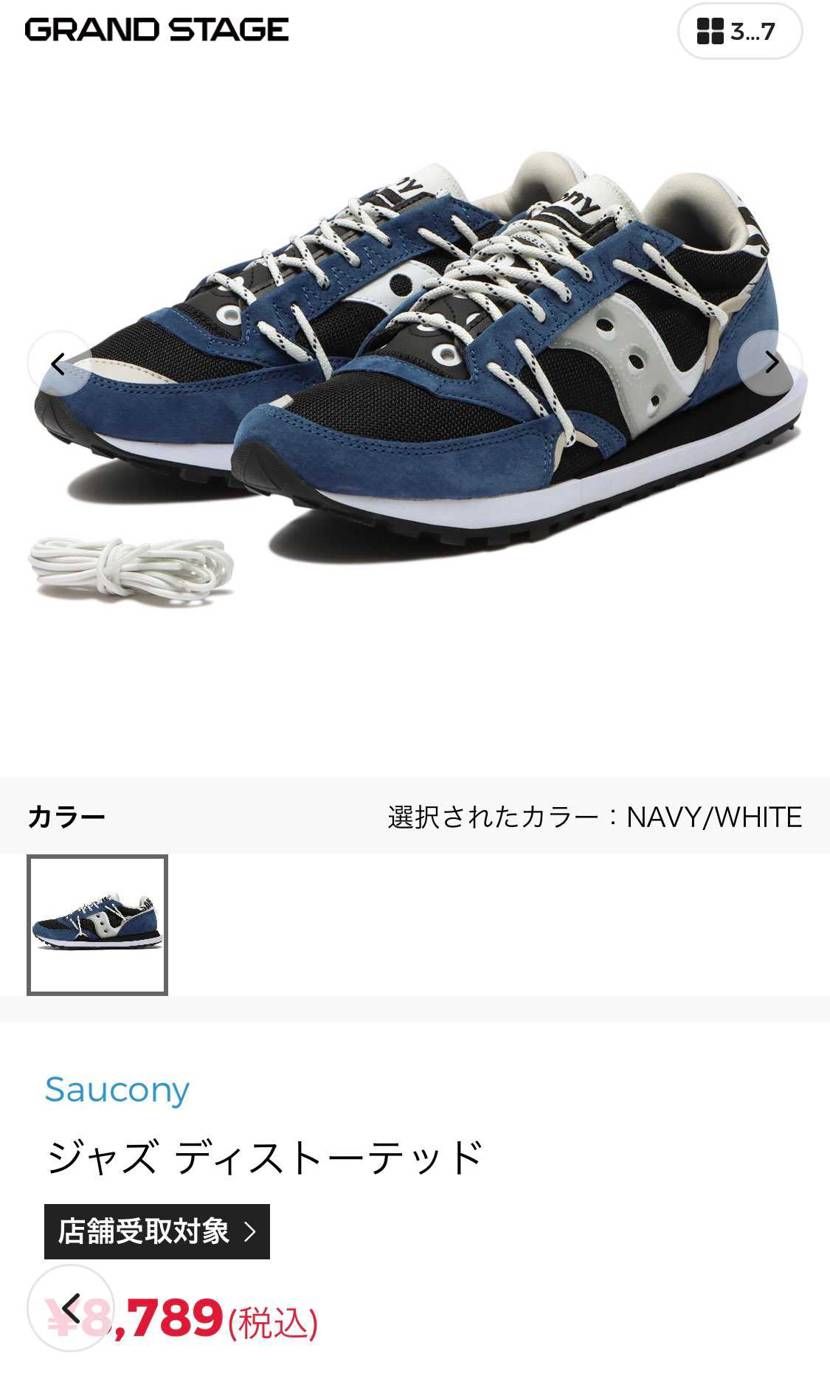This screenshot has width=830, height=1387.
Task: Open the image grid counter button
Action: 739,32
